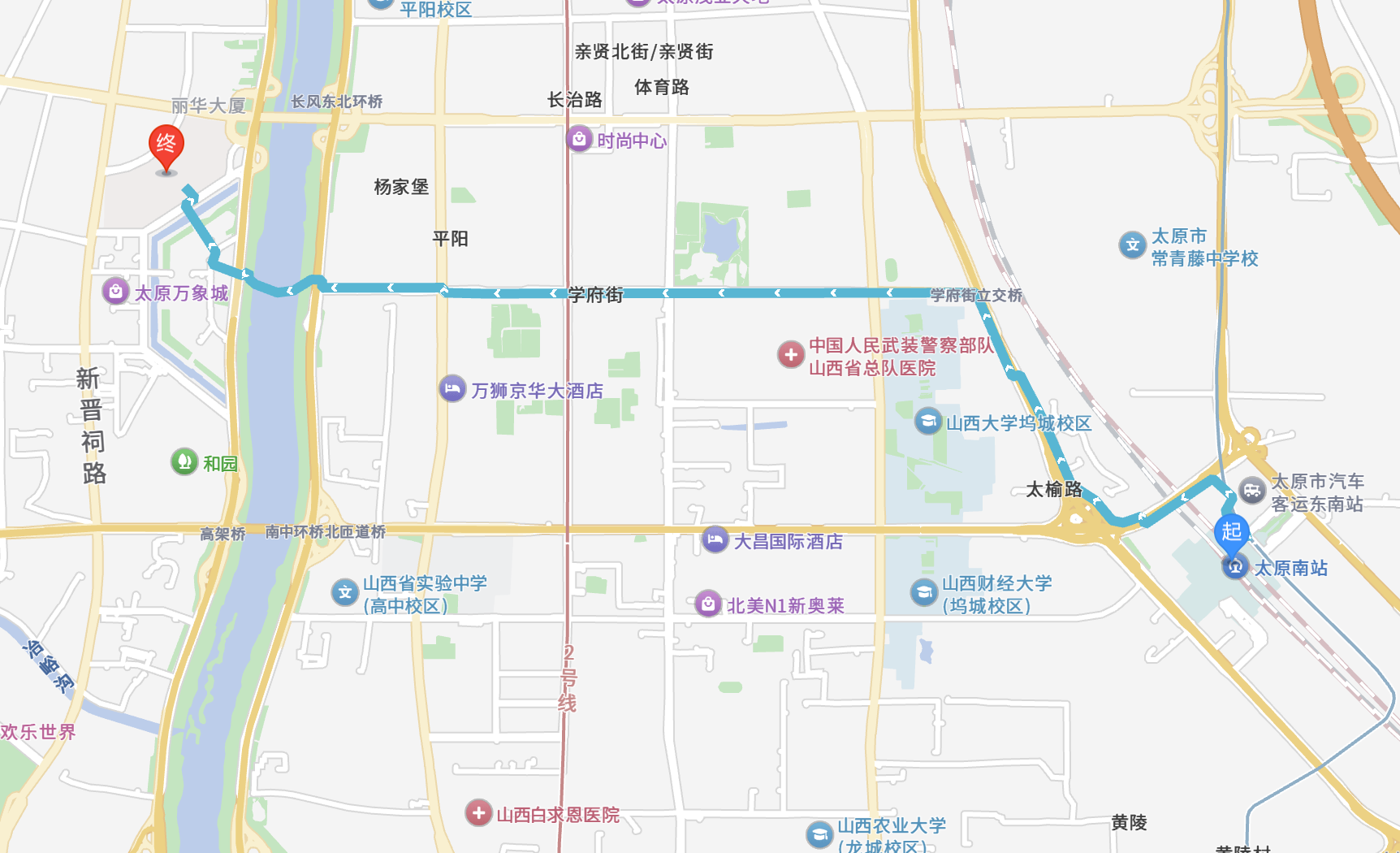Viewport: 1400px width, 853px height.
Task: Open the 太原万象城 shopping marker
Action: pos(115,291)
